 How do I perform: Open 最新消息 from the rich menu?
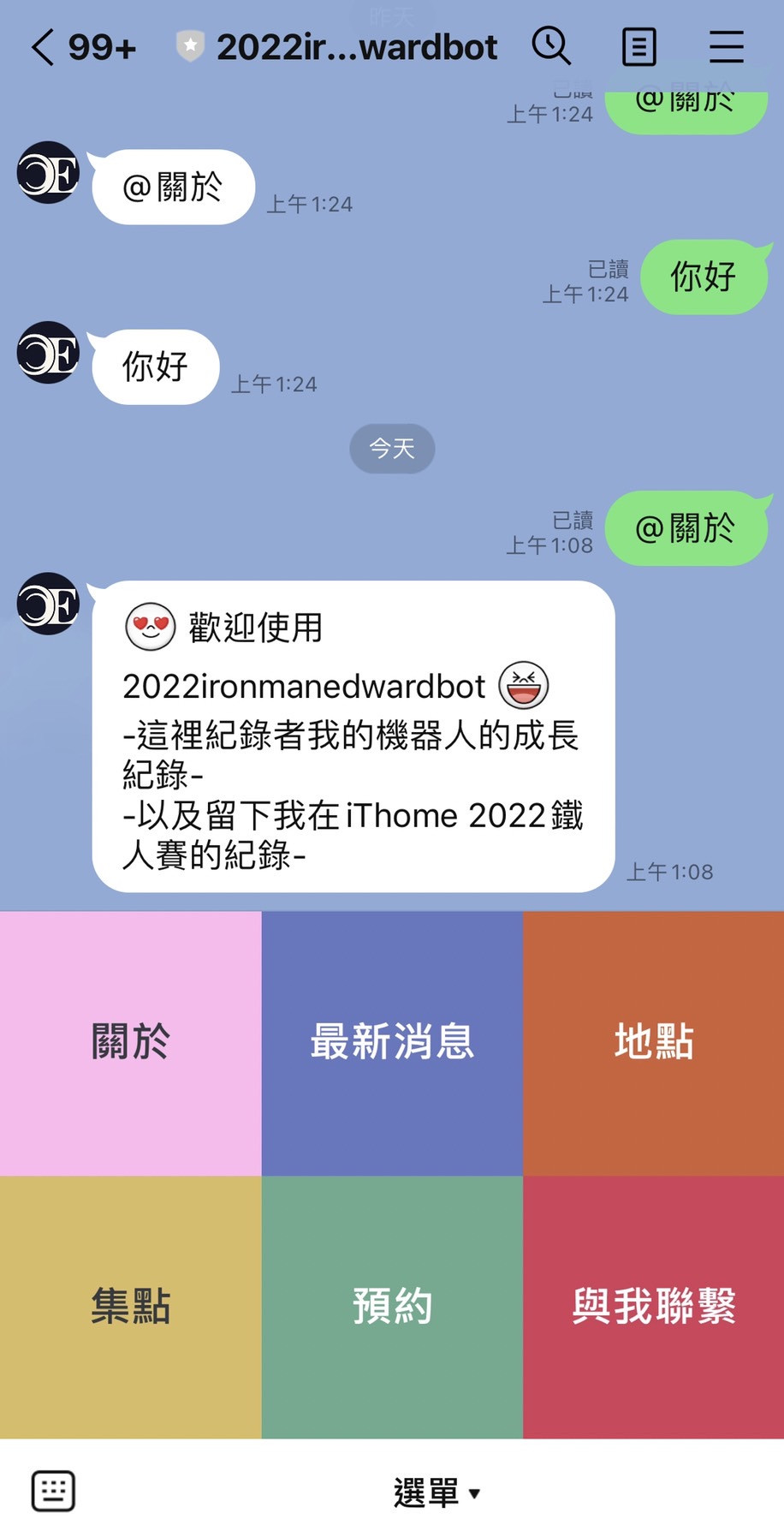tap(392, 1043)
